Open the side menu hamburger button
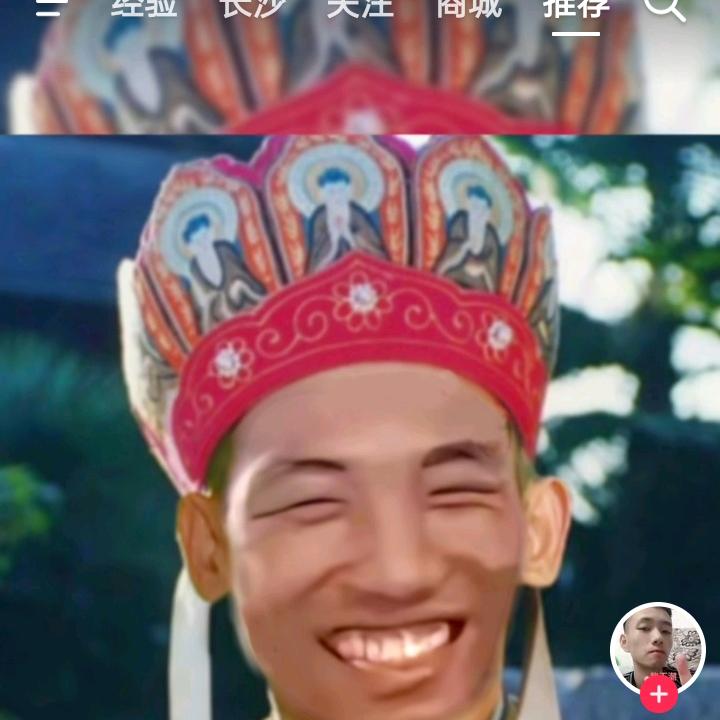Viewport: 720px width, 720px height. 51,7
